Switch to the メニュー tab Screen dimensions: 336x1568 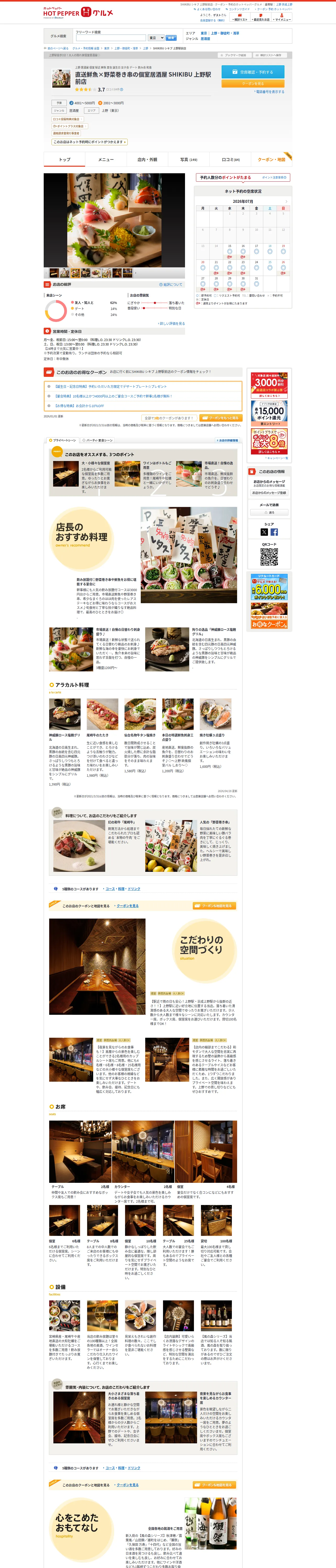point(106,159)
